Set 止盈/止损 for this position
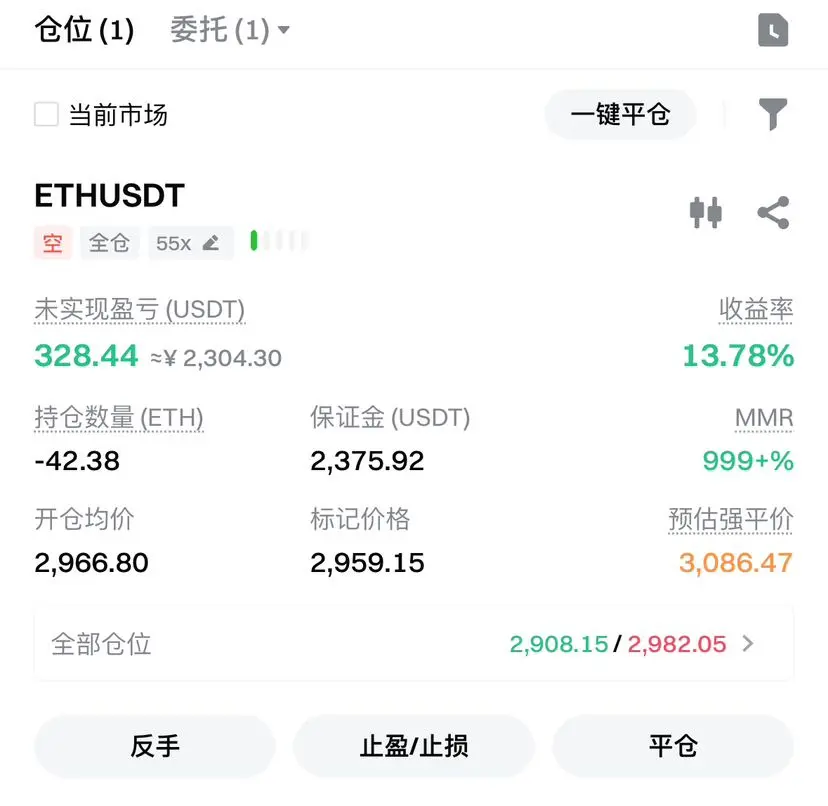The width and height of the screenshot is (828, 806). pyautogui.click(x=413, y=745)
